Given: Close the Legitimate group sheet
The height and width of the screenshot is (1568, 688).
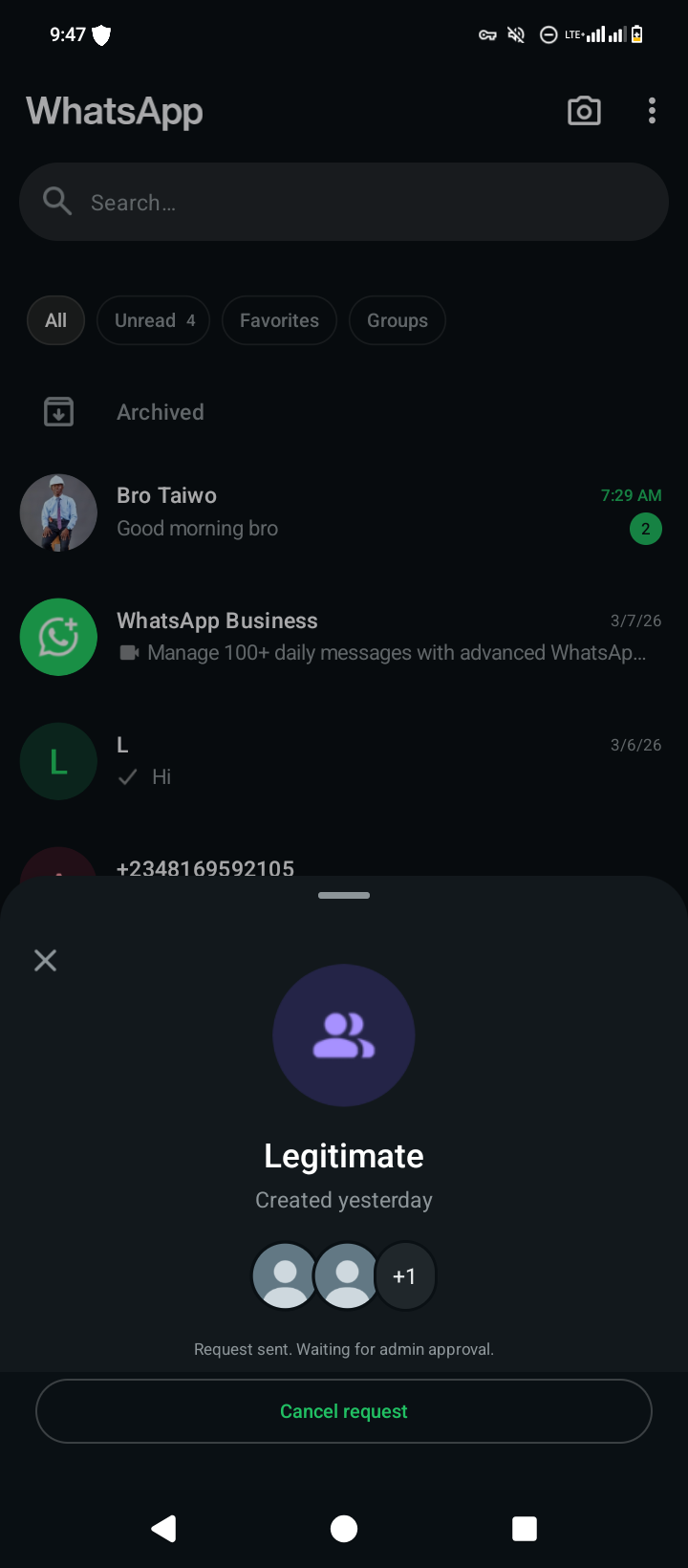Looking at the screenshot, I should [x=45, y=960].
